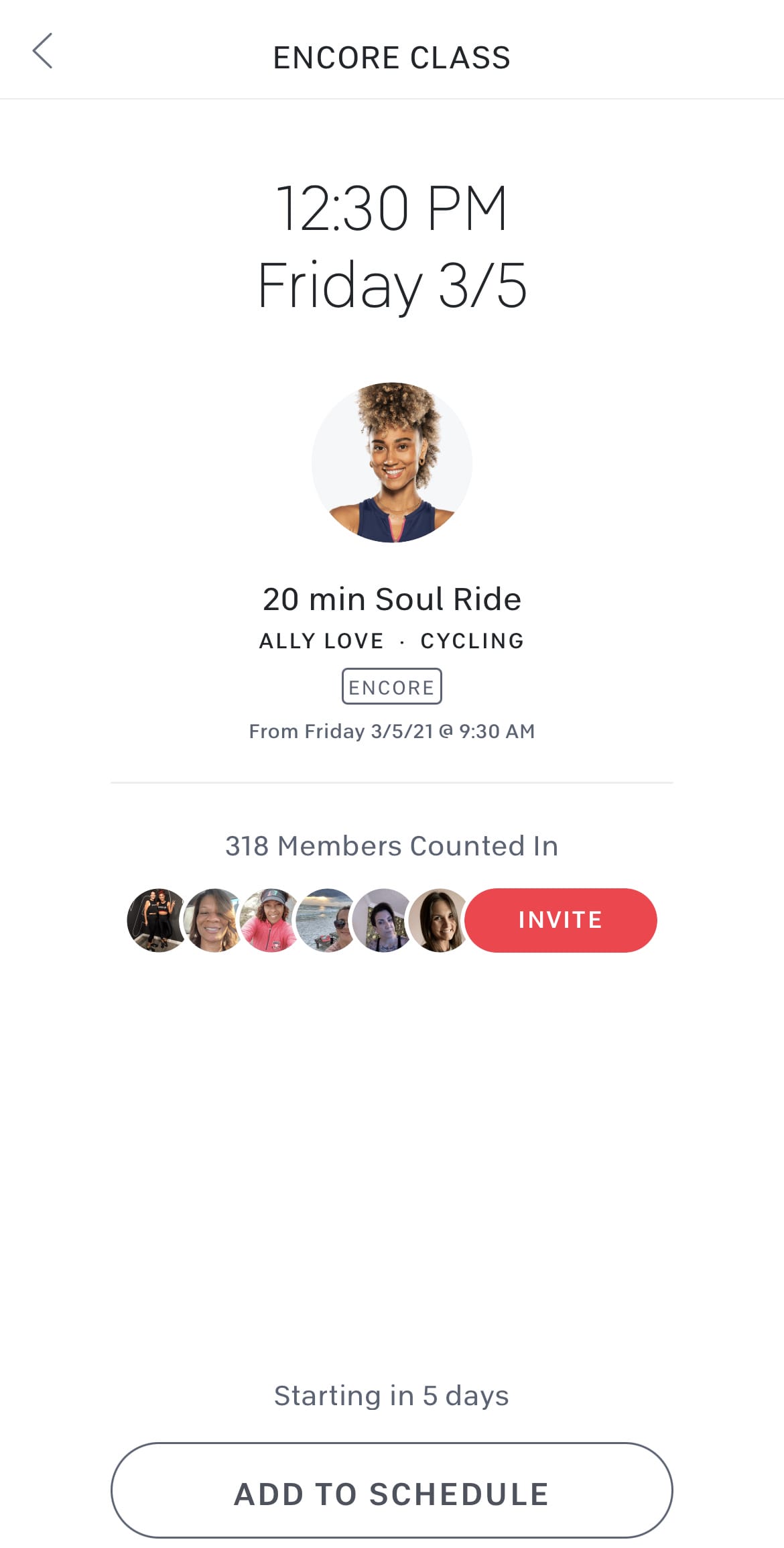The height and width of the screenshot is (1548, 784).
Task: Go back from Encore Class screen
Action: (x=42, y=52)
